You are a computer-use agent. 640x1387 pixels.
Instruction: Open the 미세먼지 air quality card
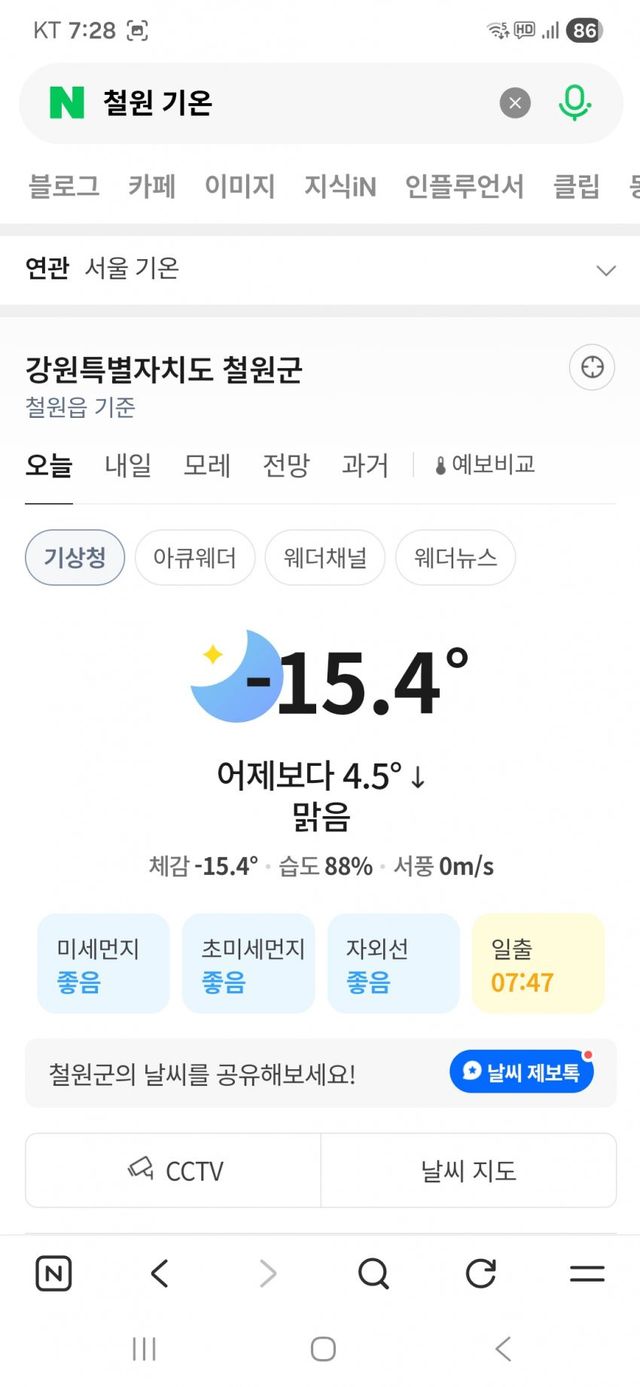pos(103,964)
